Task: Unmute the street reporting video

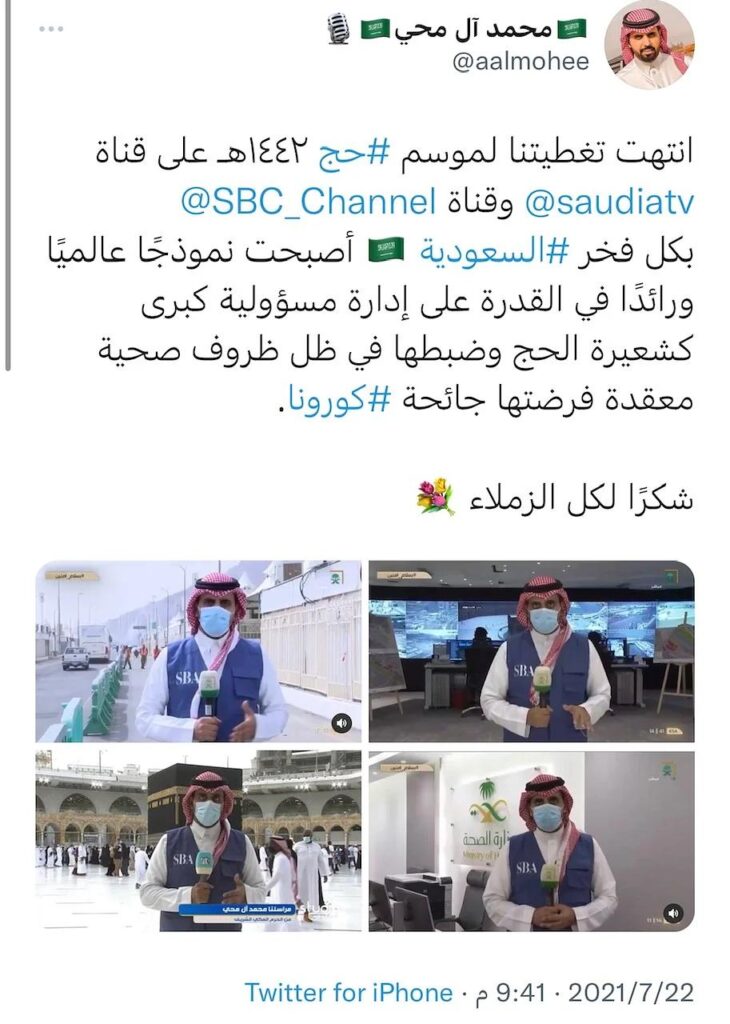Action: coord(341,721)
